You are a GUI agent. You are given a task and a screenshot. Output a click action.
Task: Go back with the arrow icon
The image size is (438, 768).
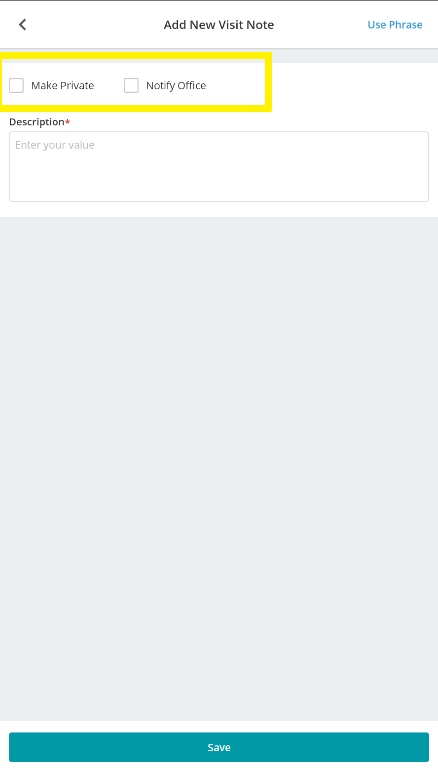click(23, 24)
